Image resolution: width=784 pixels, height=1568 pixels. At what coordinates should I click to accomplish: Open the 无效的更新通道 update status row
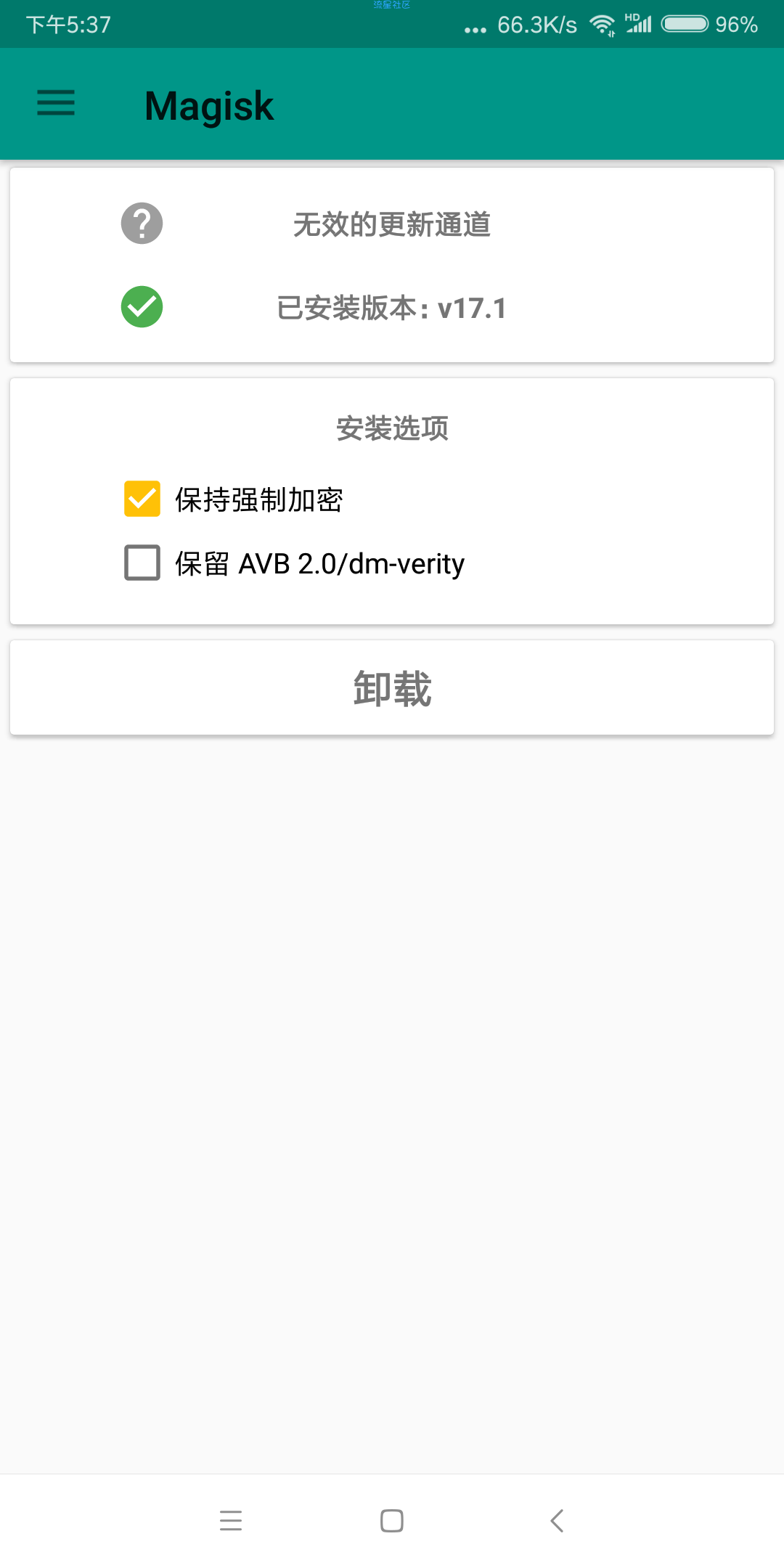tap(392, 224)
